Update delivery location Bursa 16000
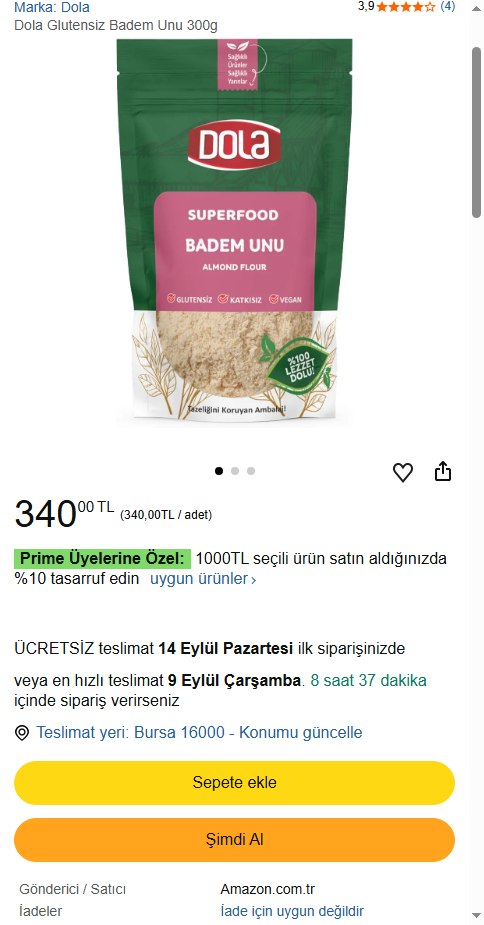484x925 pixels. pos(199,733)
